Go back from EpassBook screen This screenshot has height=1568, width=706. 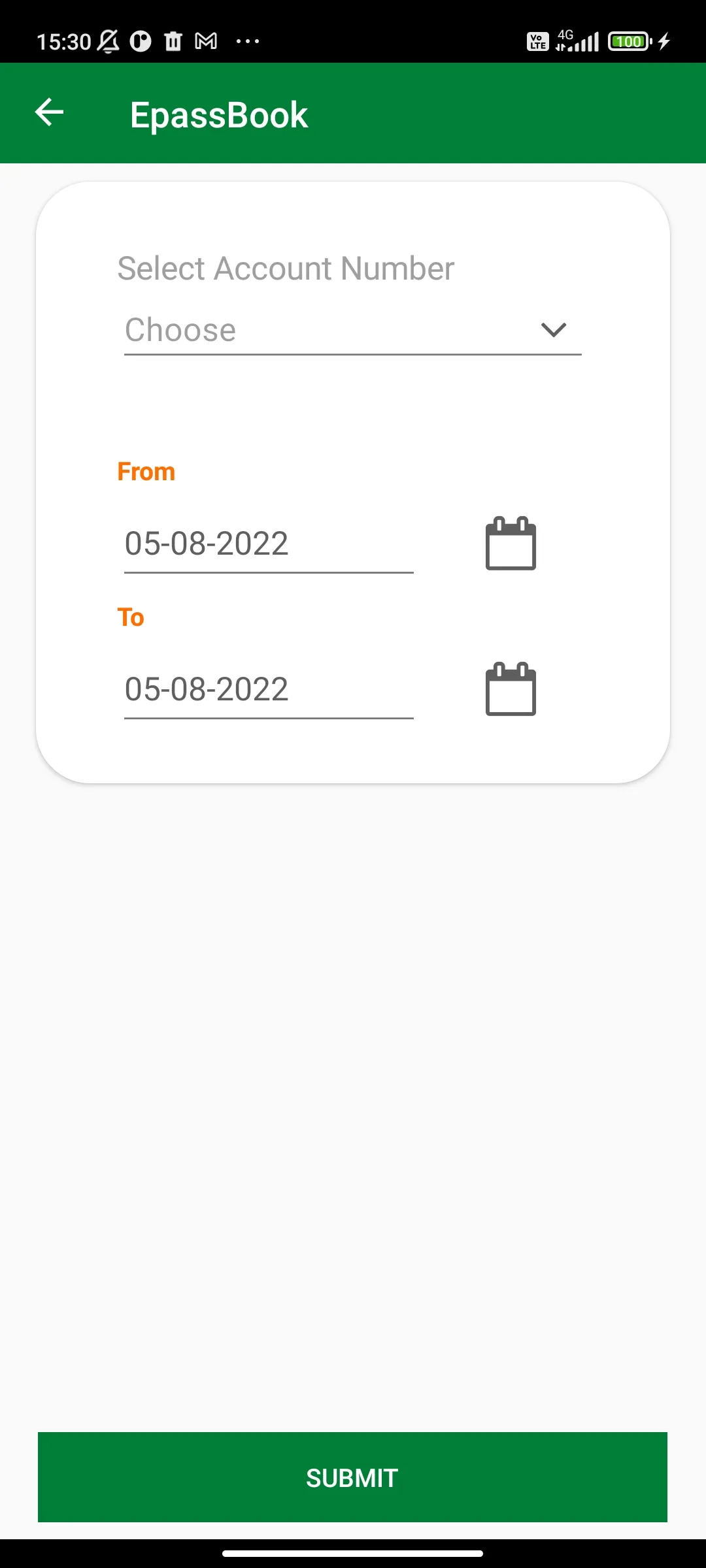pyautogui.click(x=50, y=112)
